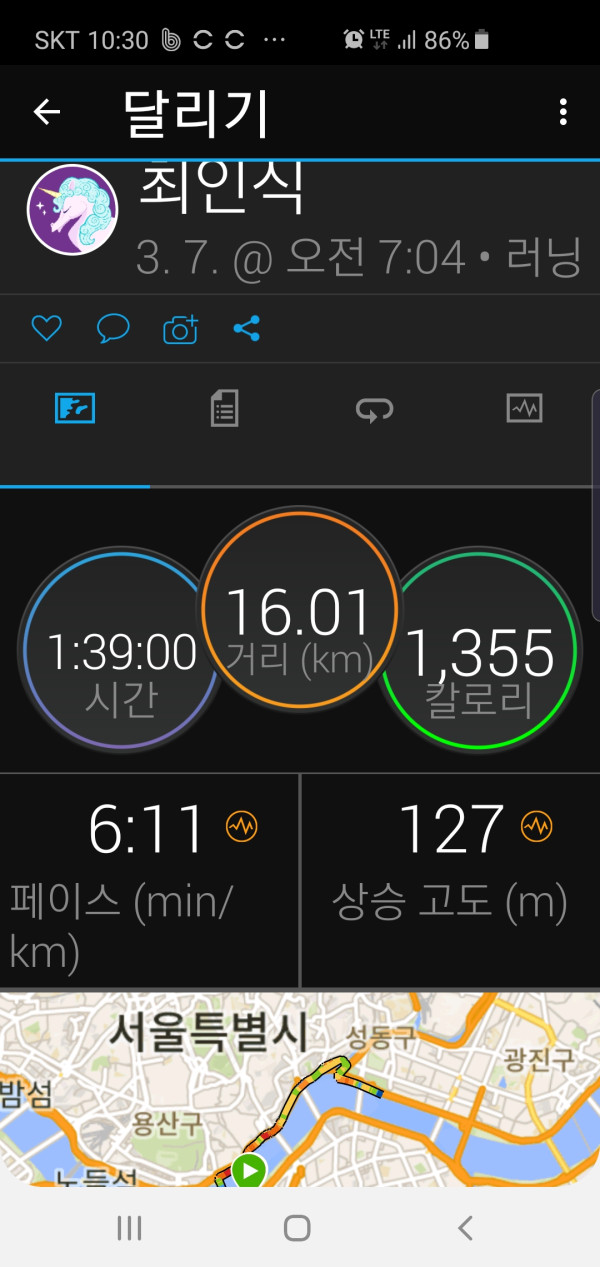The image size is (600, 1267).
Task: Switch to the laps tab
Action: pos(374,409)
